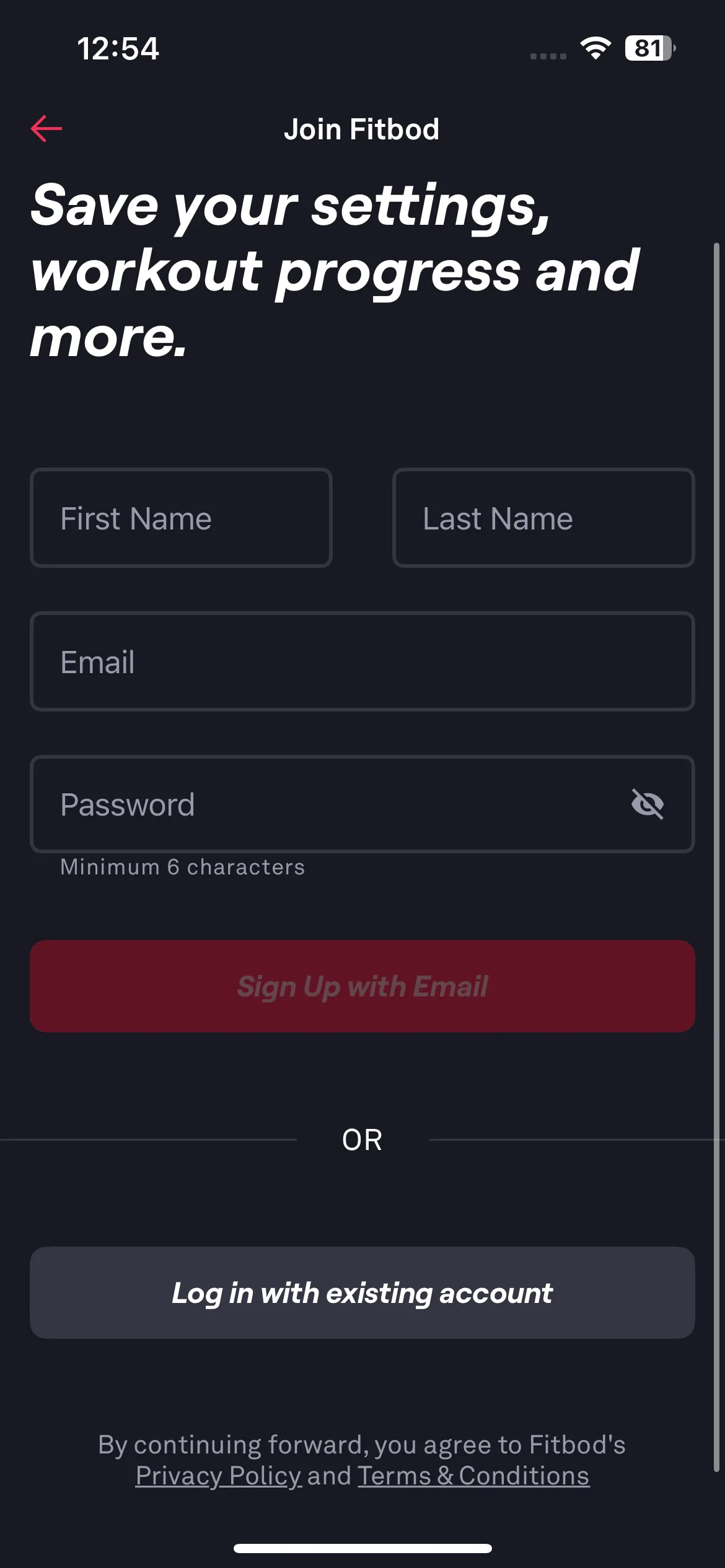Open the Privacy Policy link
This screenshot has width=725, height=1568.
(219, 1476)
